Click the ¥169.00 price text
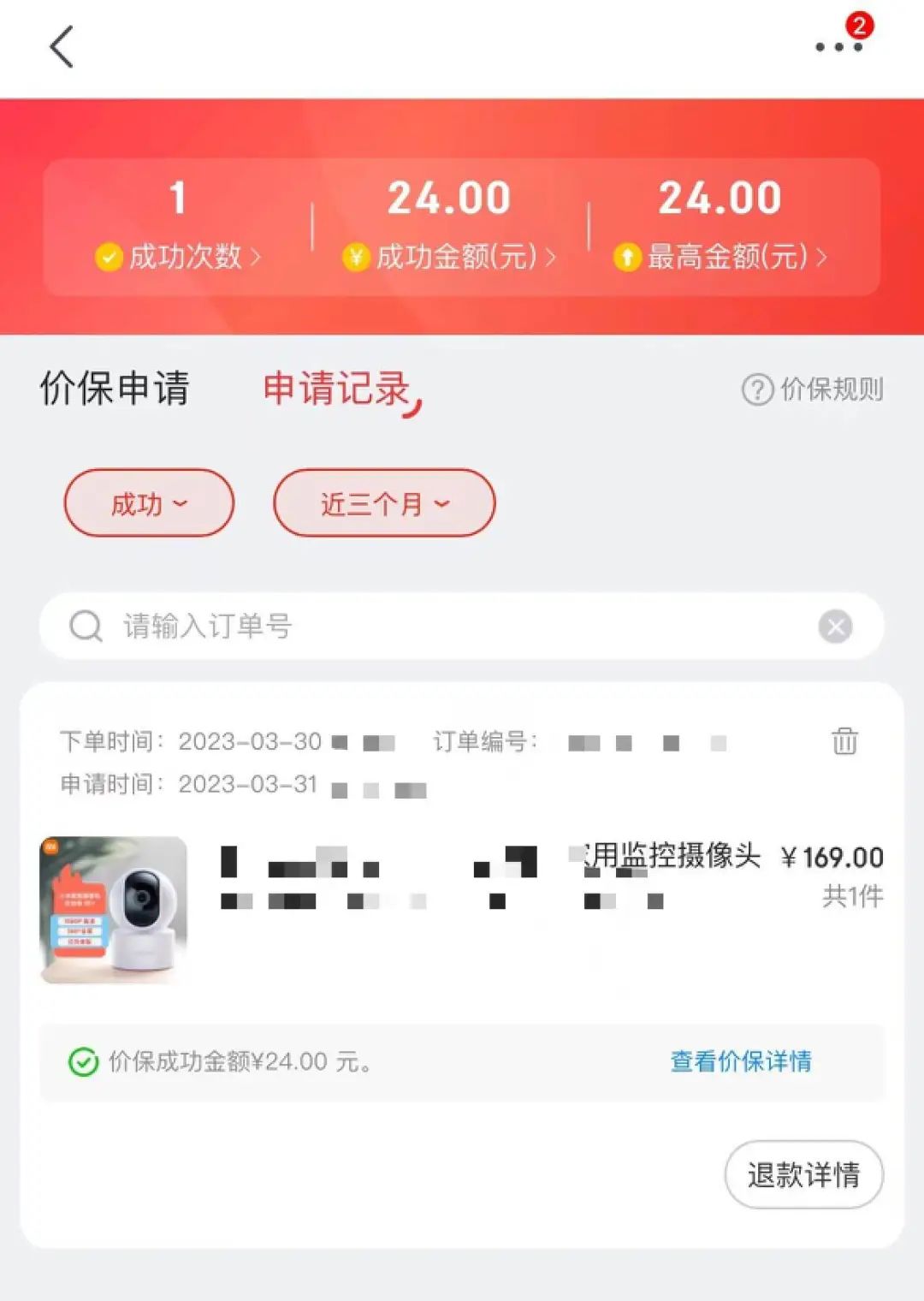The width and height of the screenshot is (924, 1301). tap(834, 856)
